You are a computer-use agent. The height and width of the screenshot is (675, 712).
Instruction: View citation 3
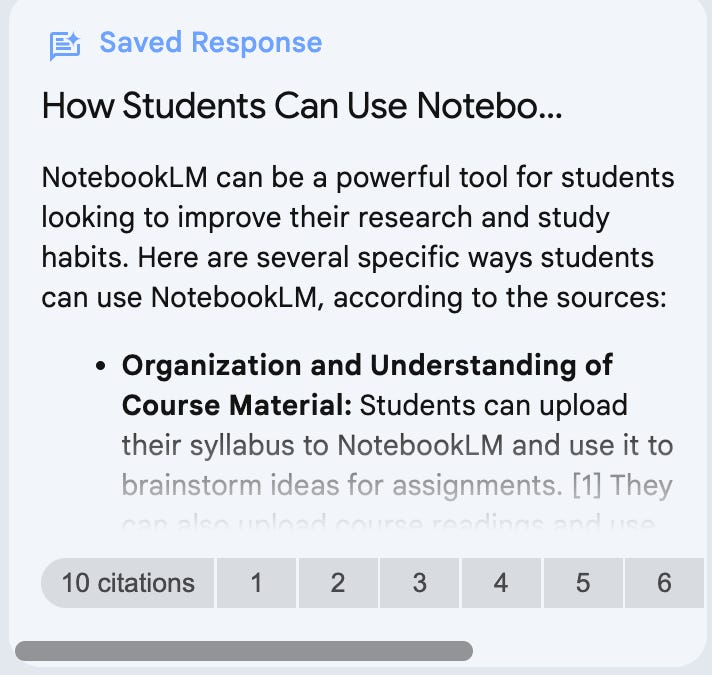(x=420, y=583)
